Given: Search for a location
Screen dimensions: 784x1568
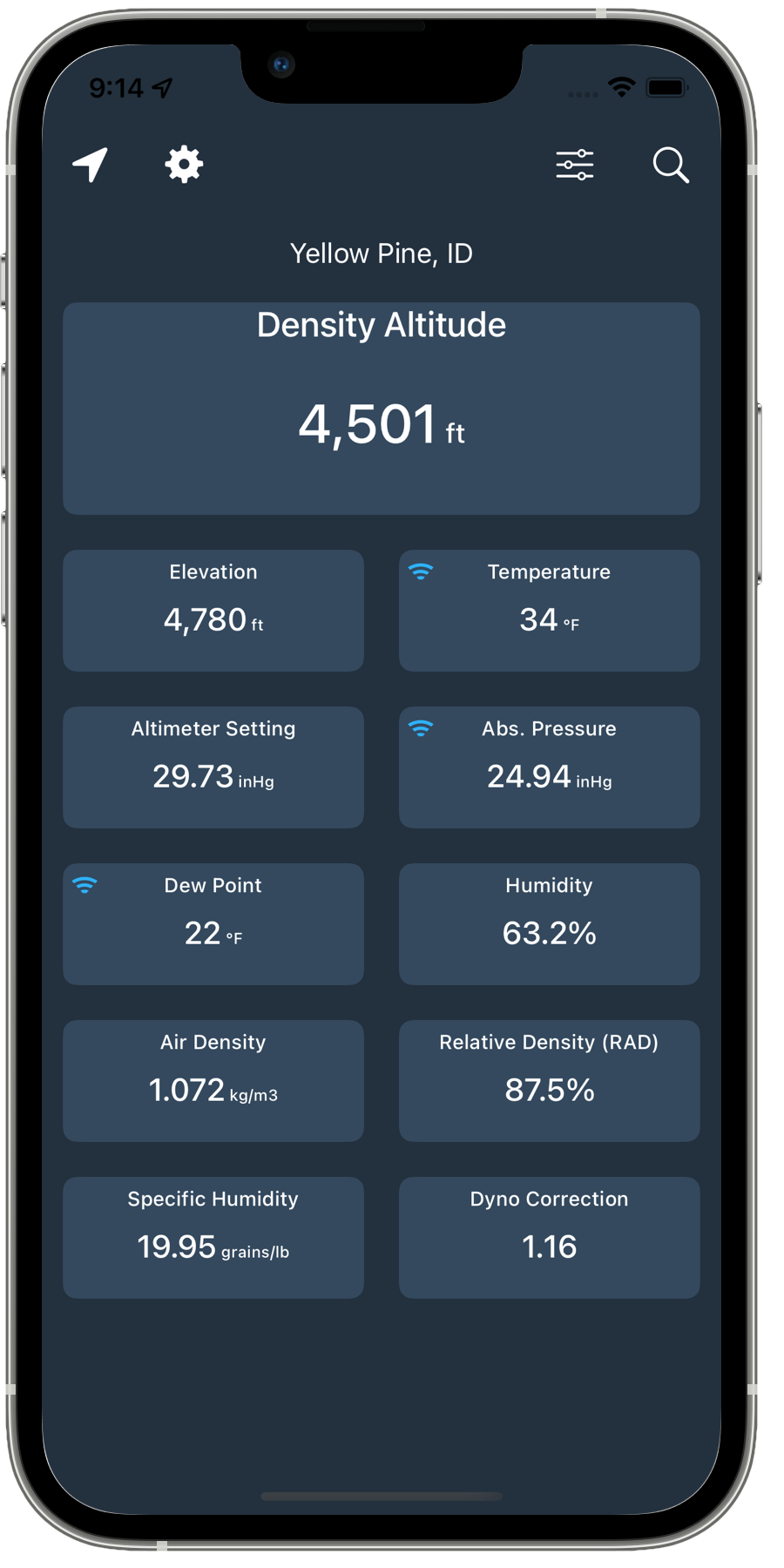Looking at the screenshot, I should (x=671, y=165).
